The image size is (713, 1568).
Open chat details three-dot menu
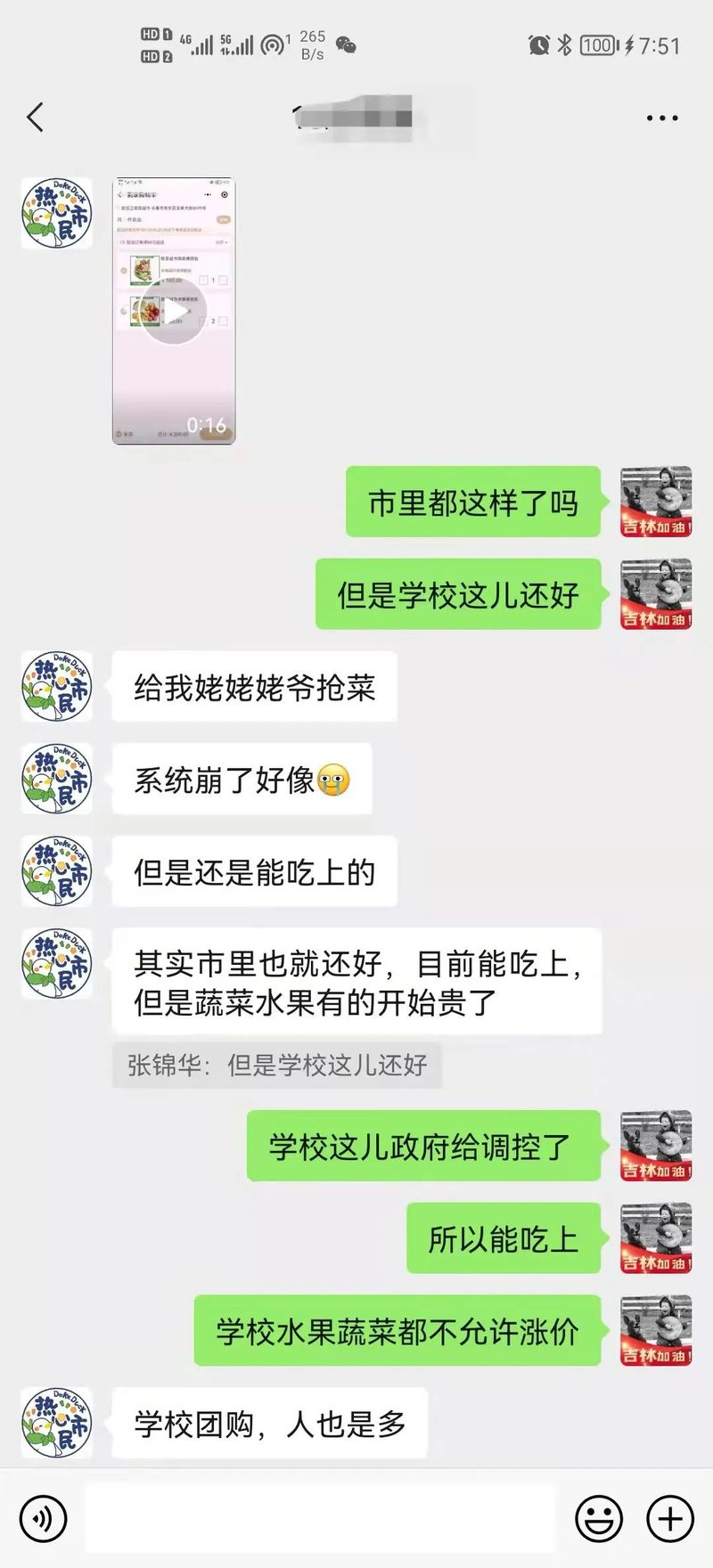pyautogui.click(x=661, y=118)
